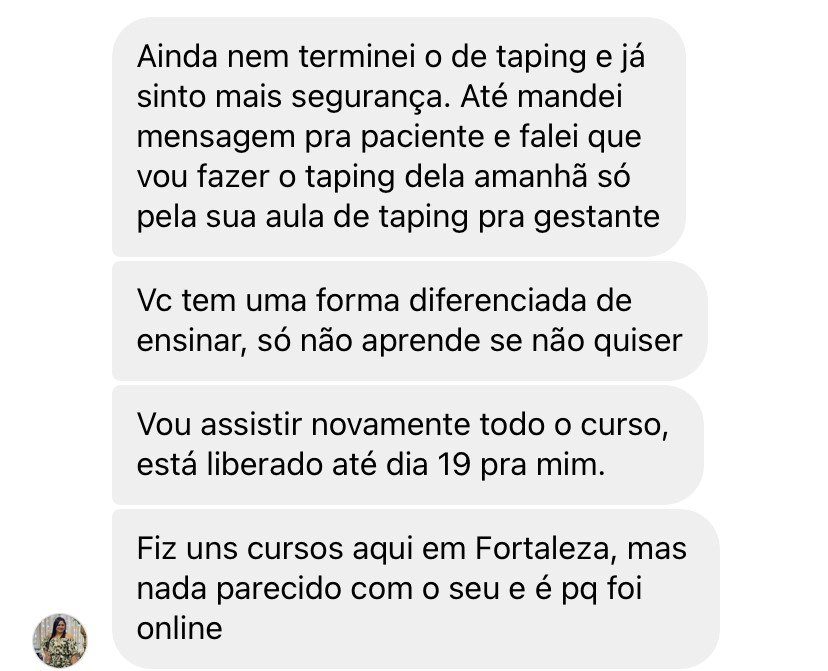Open the sender's profile avatar

pyautogui.click(x=61, y=640)
